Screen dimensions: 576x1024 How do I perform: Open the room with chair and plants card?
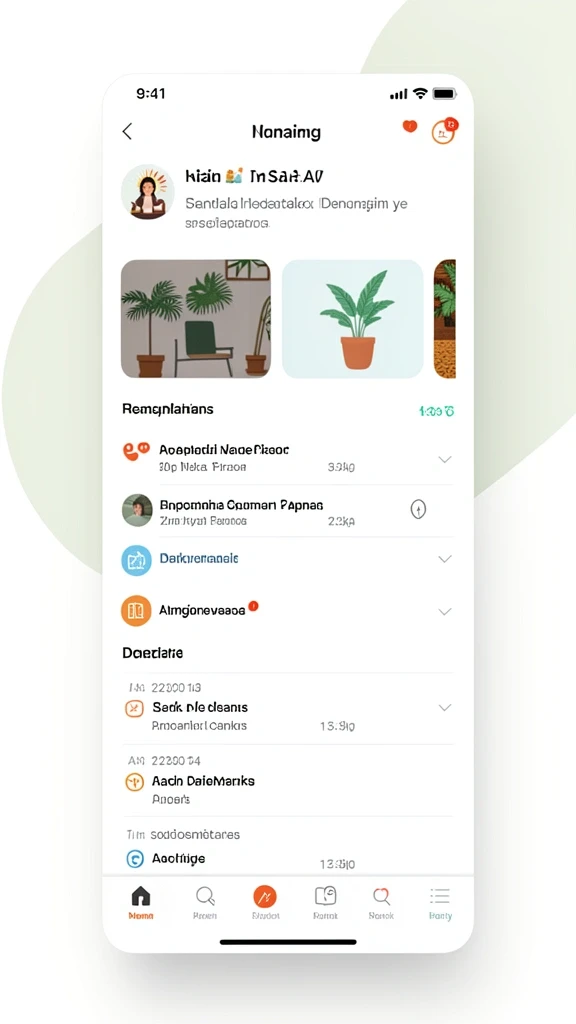tap(196, 319)
